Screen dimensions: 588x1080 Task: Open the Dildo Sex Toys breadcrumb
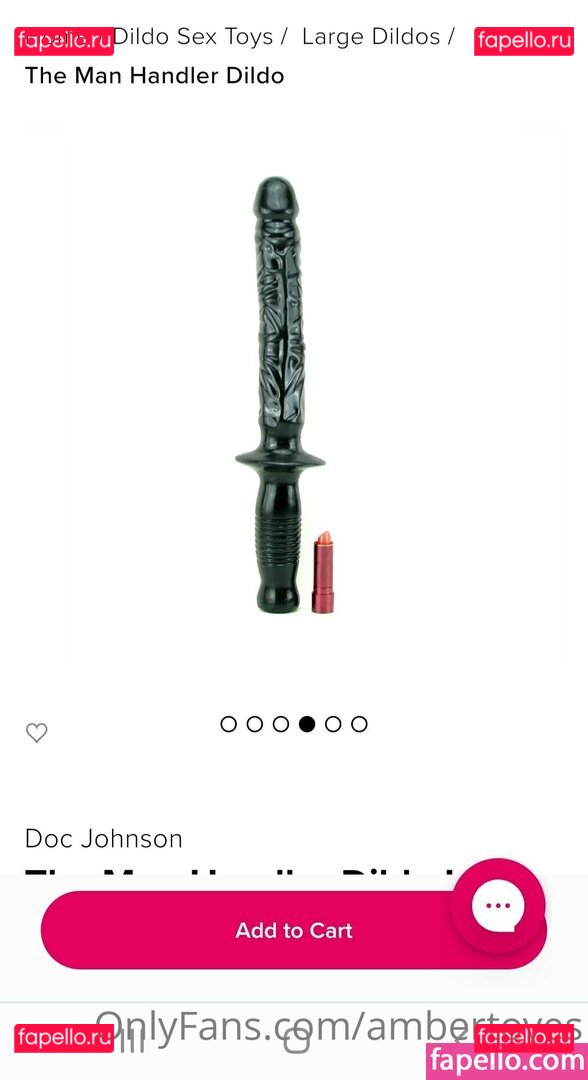[x=193, y=37]
